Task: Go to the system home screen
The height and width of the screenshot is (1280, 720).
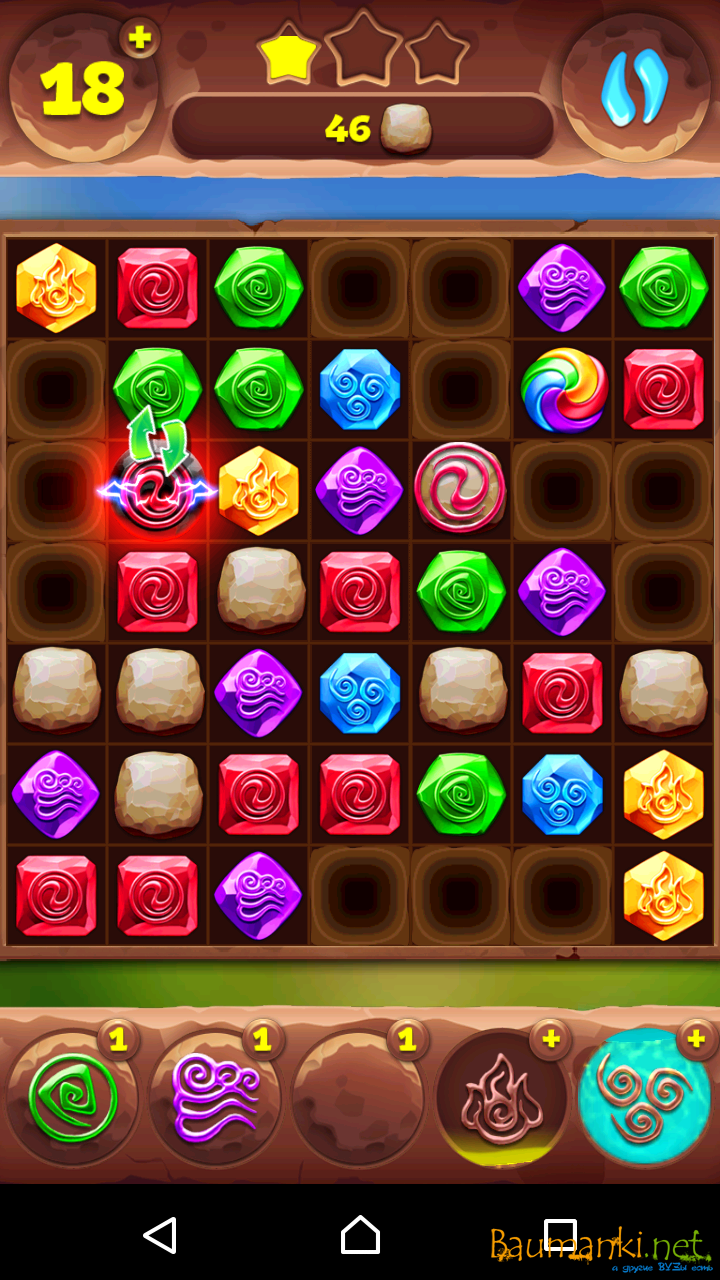Action: (x=360, y=1235)
